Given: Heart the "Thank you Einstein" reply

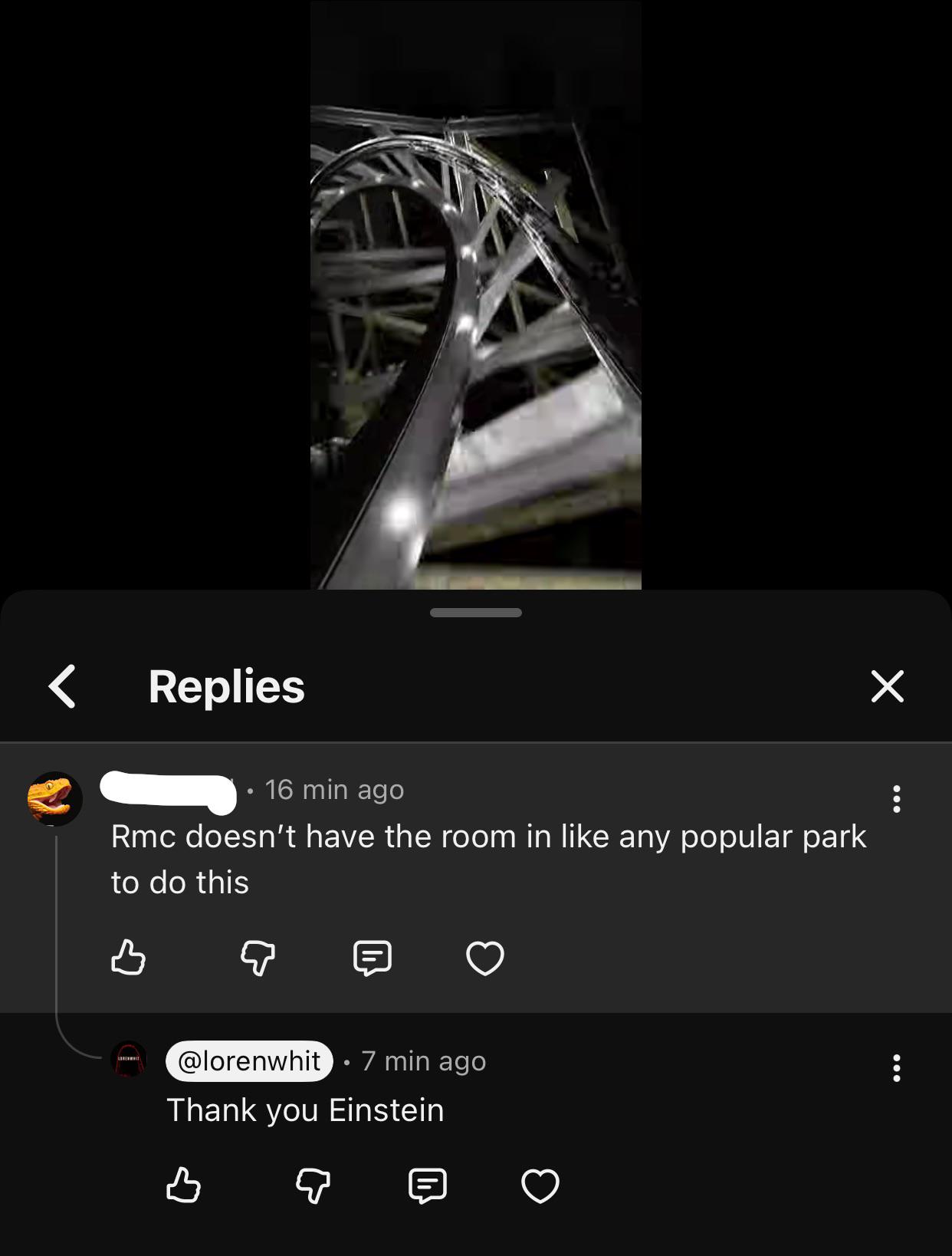Looking at the screenshot, I should [x=540, y=1185].
